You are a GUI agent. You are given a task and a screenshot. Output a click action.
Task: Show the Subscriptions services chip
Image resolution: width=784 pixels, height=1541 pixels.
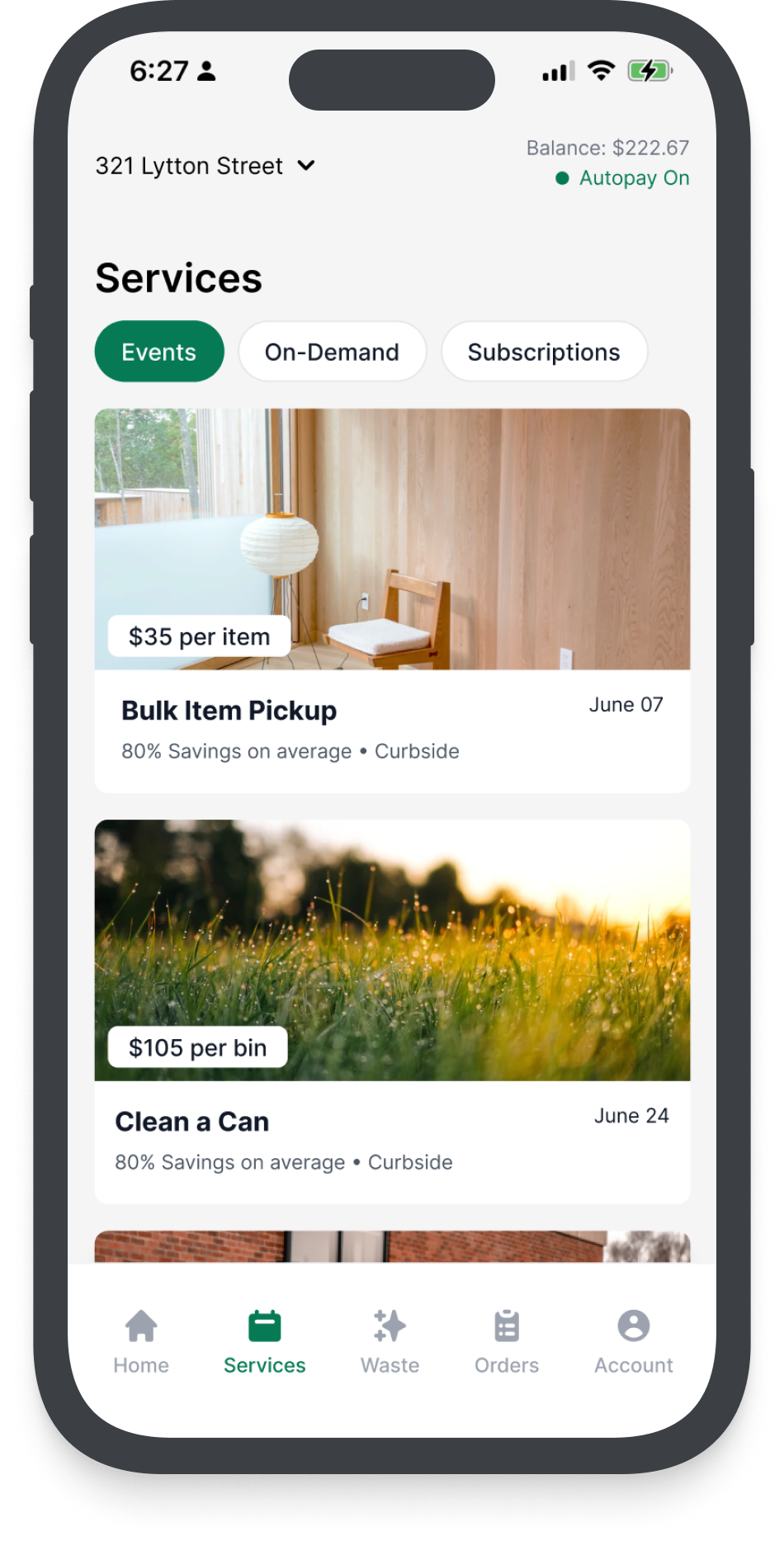pos(544,352)
